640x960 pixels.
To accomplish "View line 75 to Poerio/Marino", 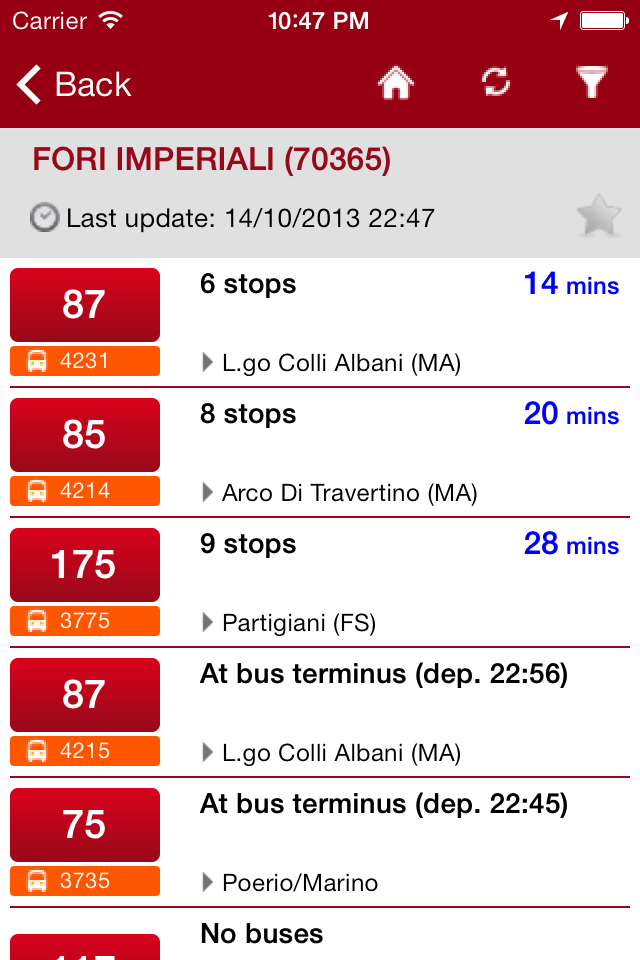I will (x=320, y=842).
